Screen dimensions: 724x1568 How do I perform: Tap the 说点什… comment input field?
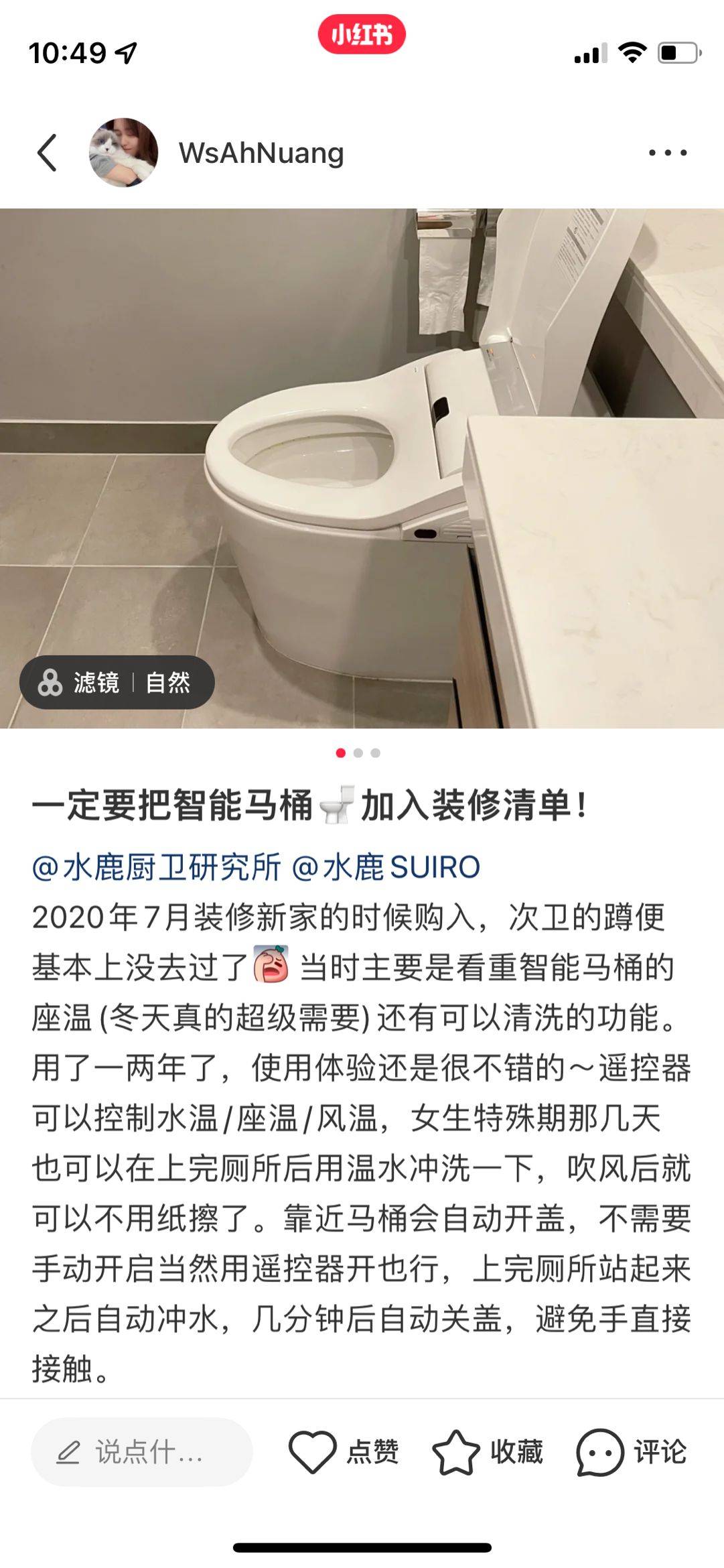[142, 1452]
